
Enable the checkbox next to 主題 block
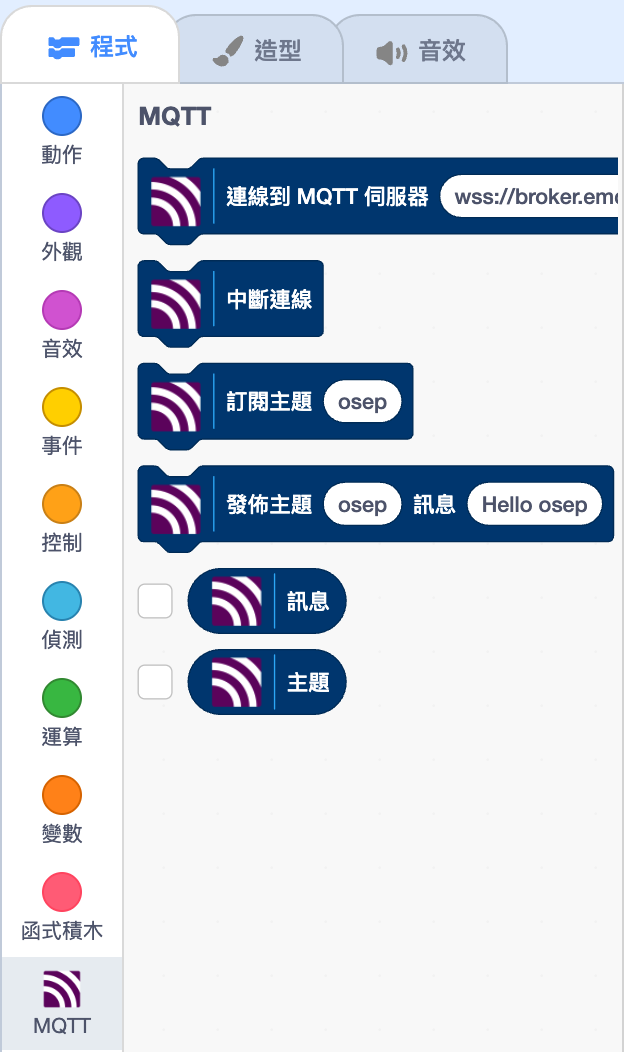click(x=155, y=682)
